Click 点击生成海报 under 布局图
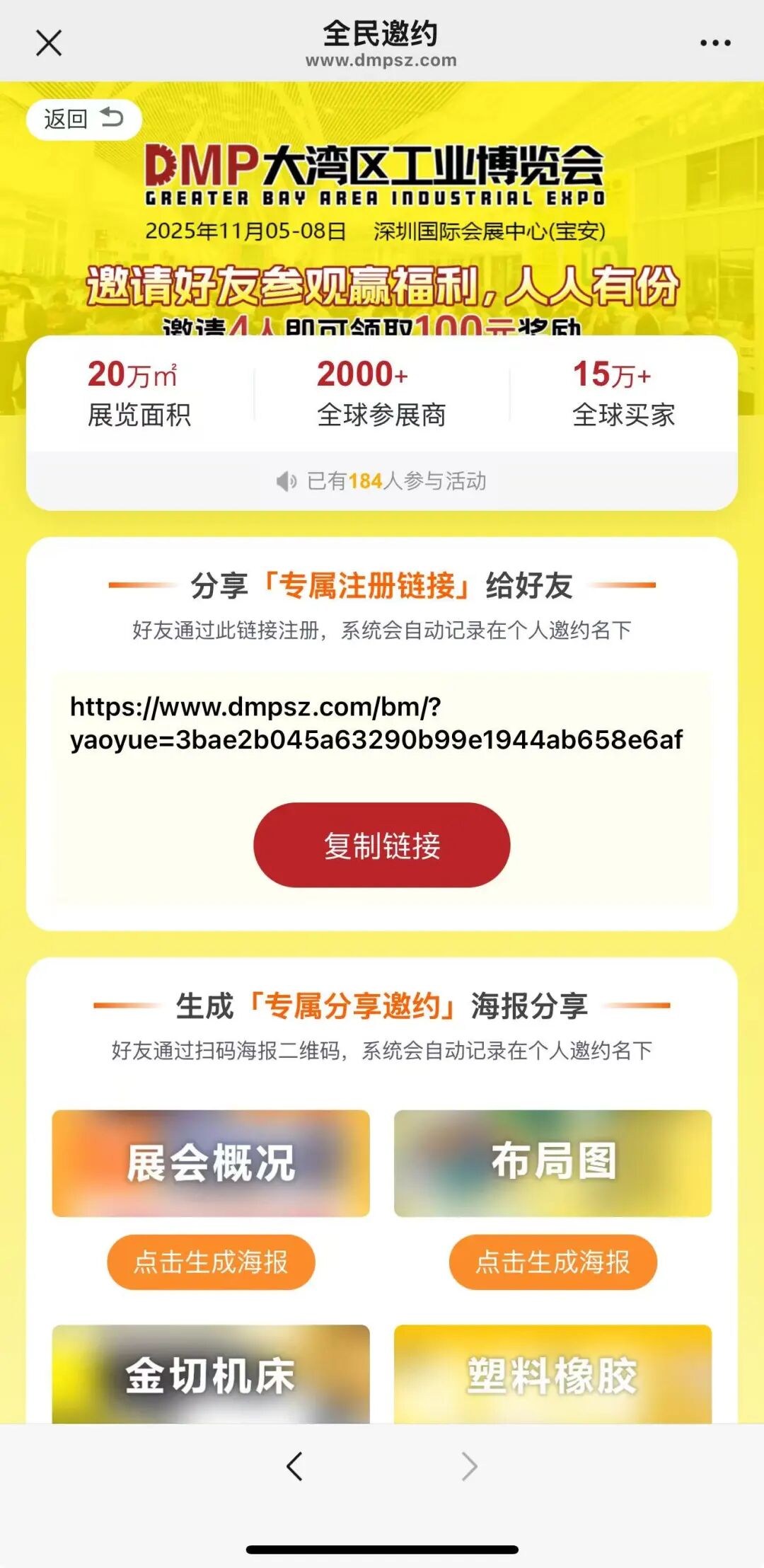This screenshot has width=764, height=1568. coord(555,1262)
